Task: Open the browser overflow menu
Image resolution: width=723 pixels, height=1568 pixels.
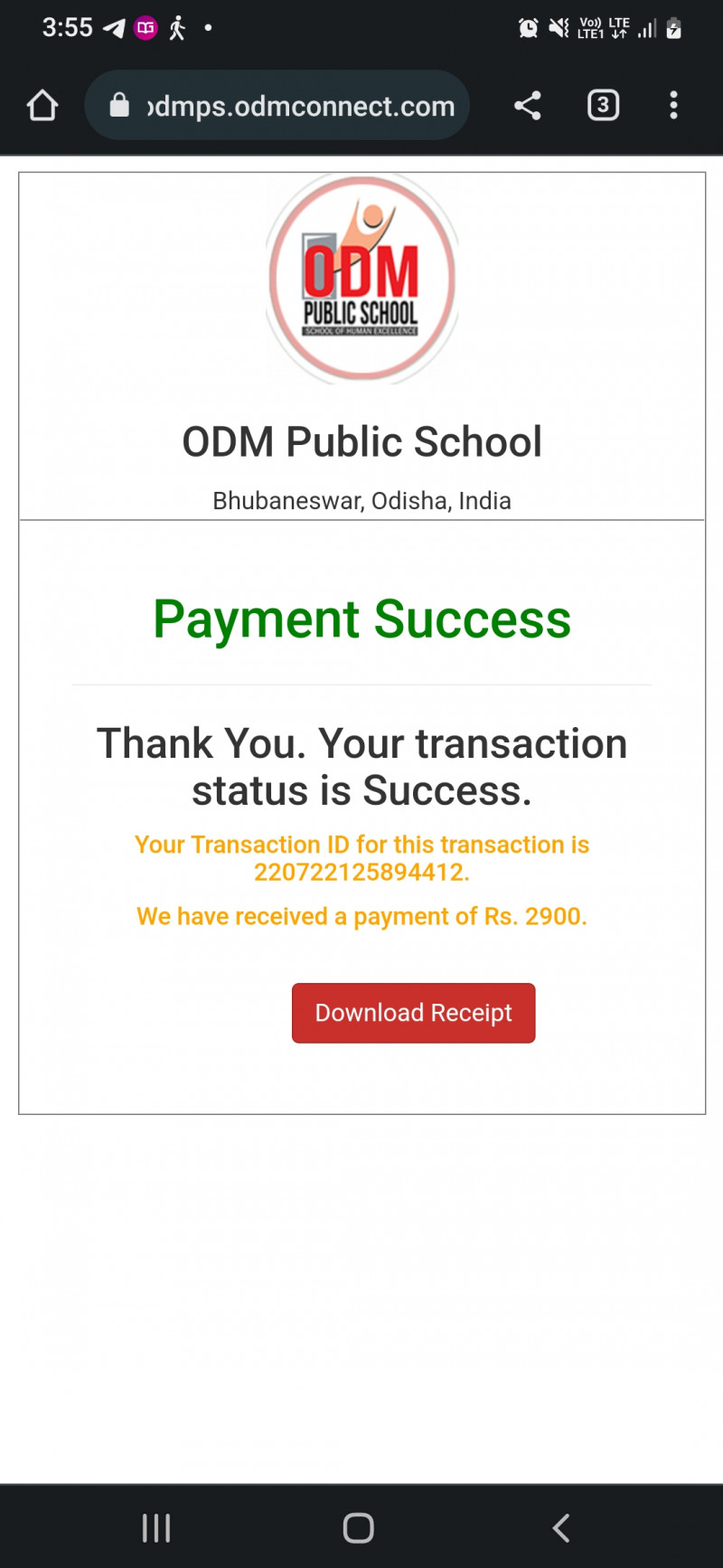Action: tap(673, 106)
